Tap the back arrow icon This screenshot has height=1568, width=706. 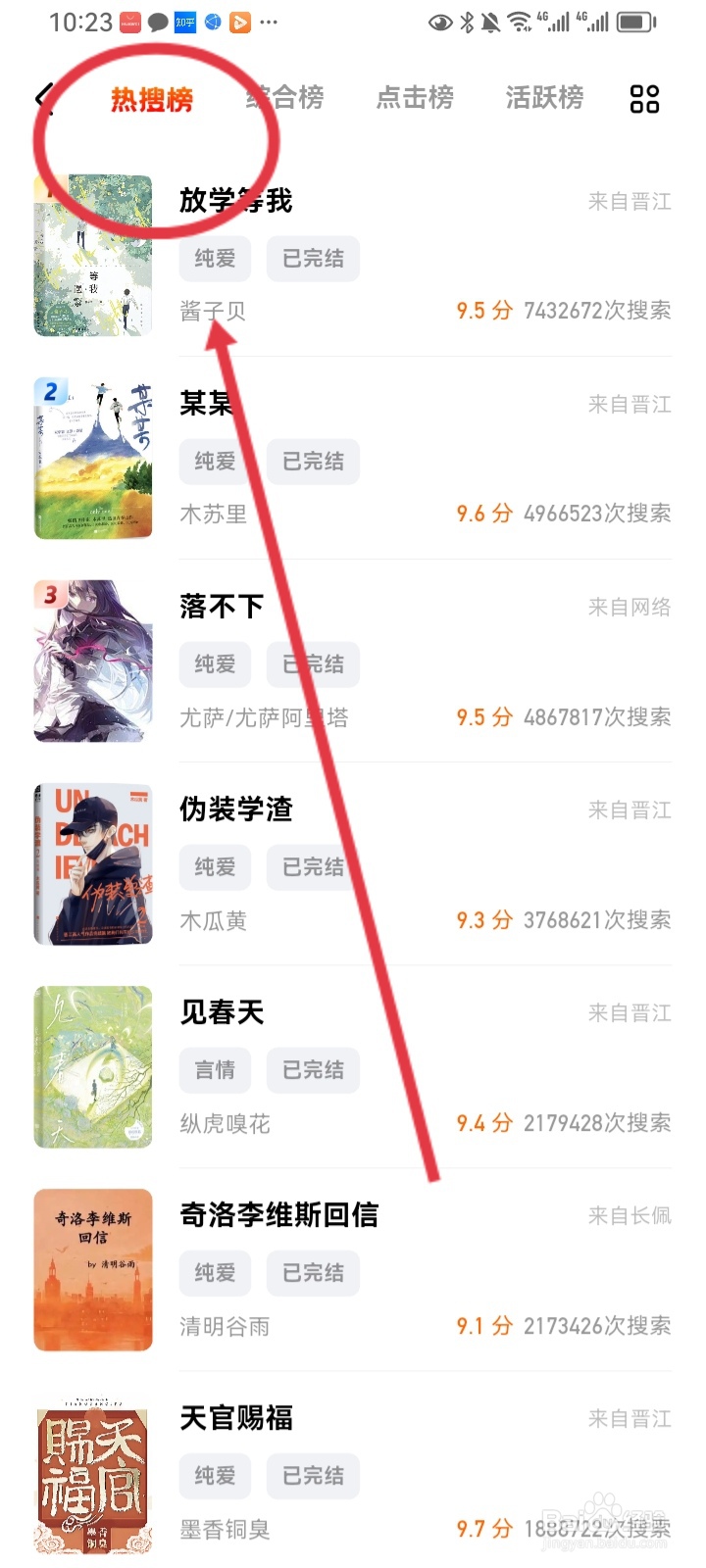[x=44, y=98]
